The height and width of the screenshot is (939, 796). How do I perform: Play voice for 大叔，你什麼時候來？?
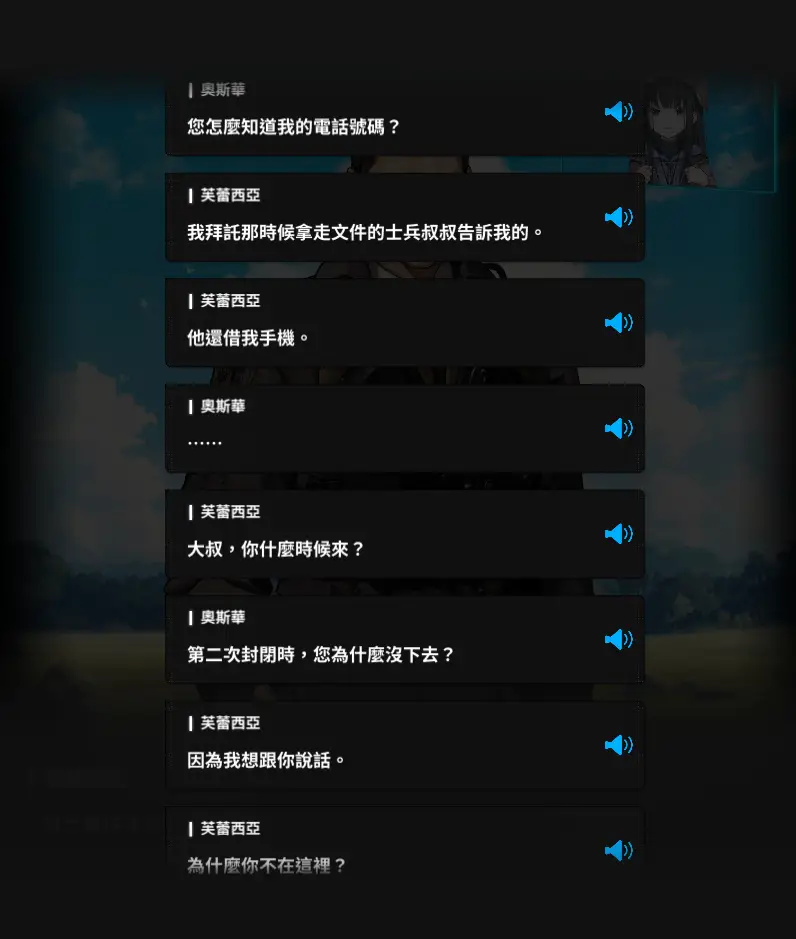point(618,534)
